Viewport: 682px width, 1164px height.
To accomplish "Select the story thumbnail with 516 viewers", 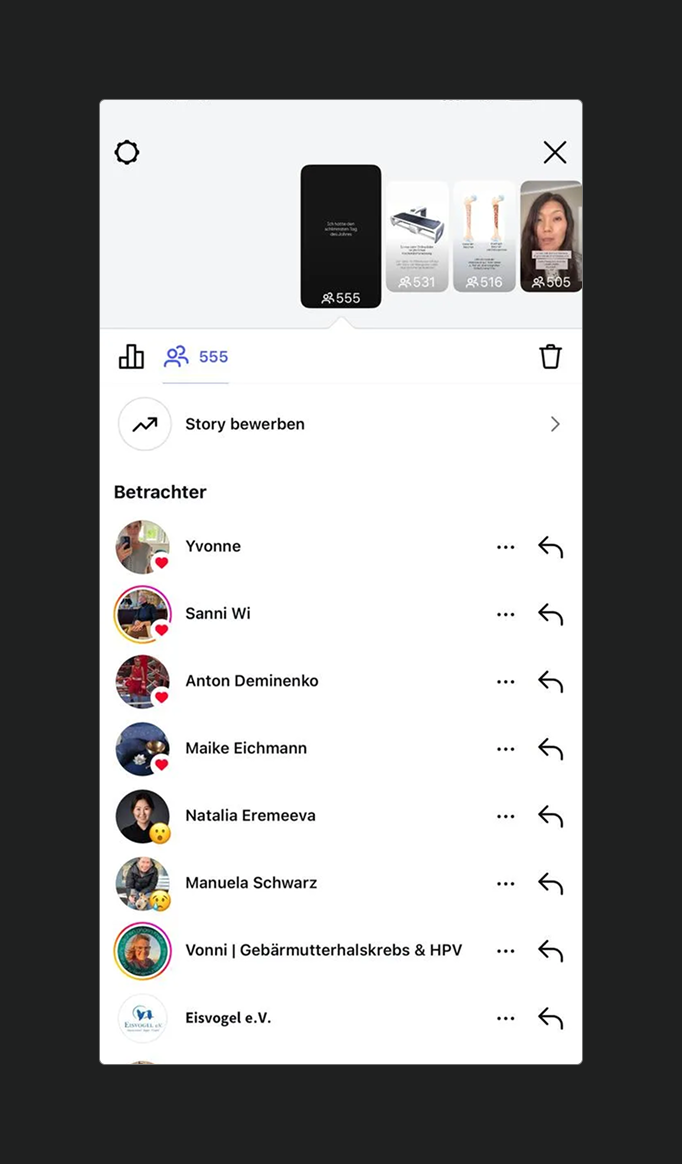I will point(484,236).
